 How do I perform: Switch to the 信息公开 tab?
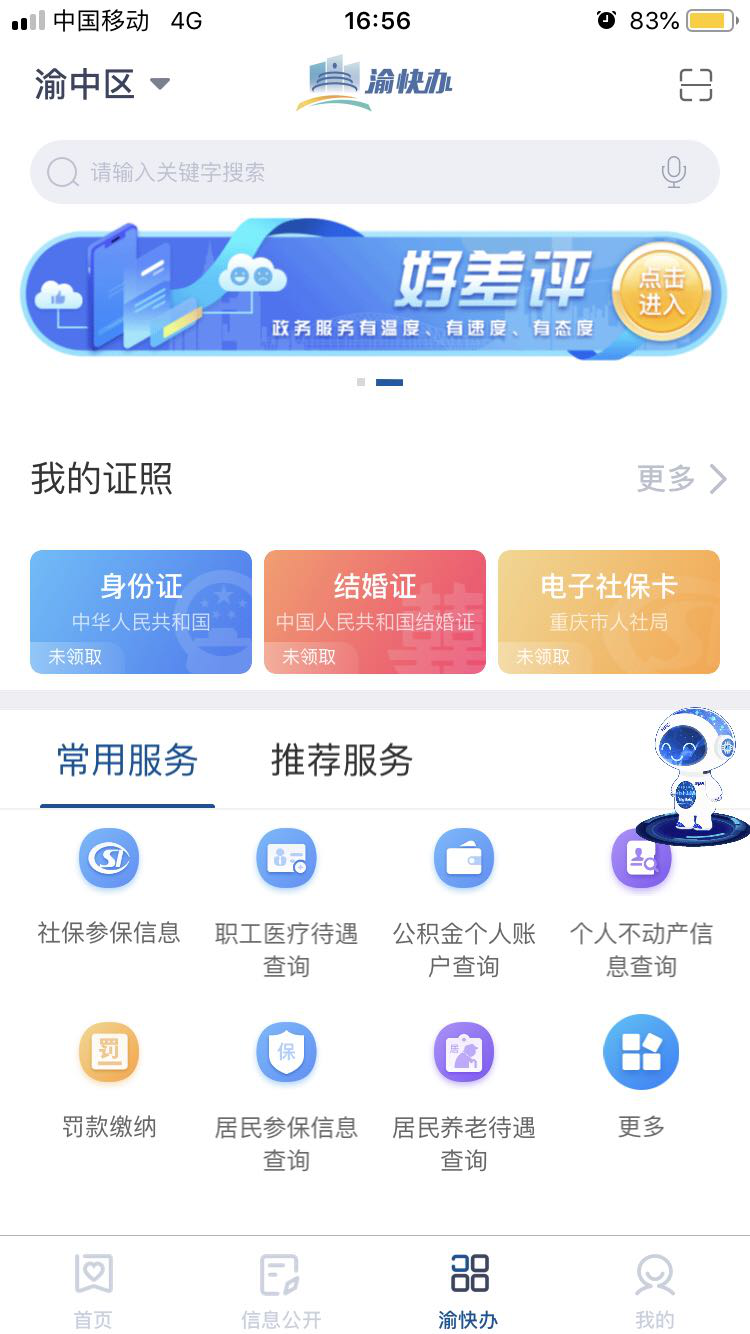pyautogui.click(x=280, y=1290)
